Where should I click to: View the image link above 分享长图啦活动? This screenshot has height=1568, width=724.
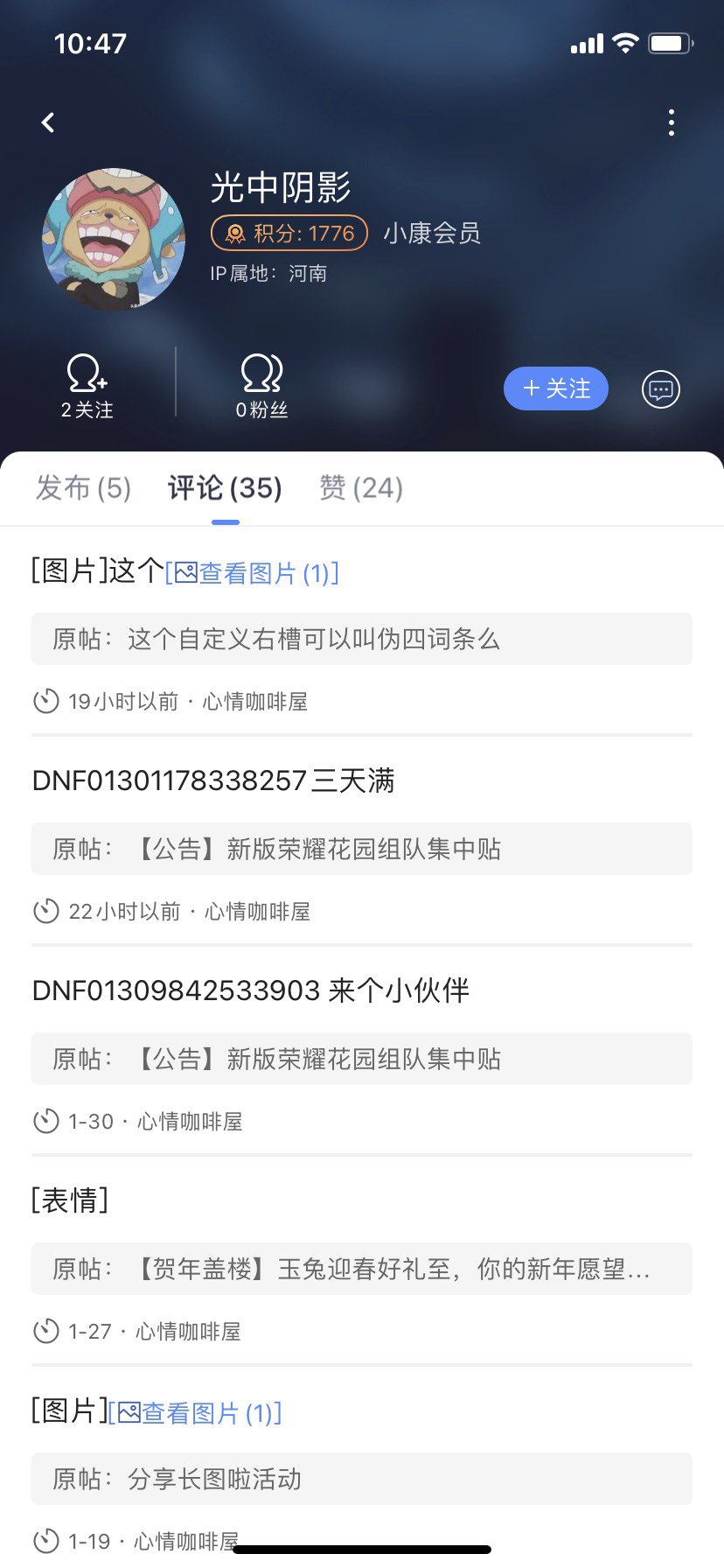tap(195, 1413)
